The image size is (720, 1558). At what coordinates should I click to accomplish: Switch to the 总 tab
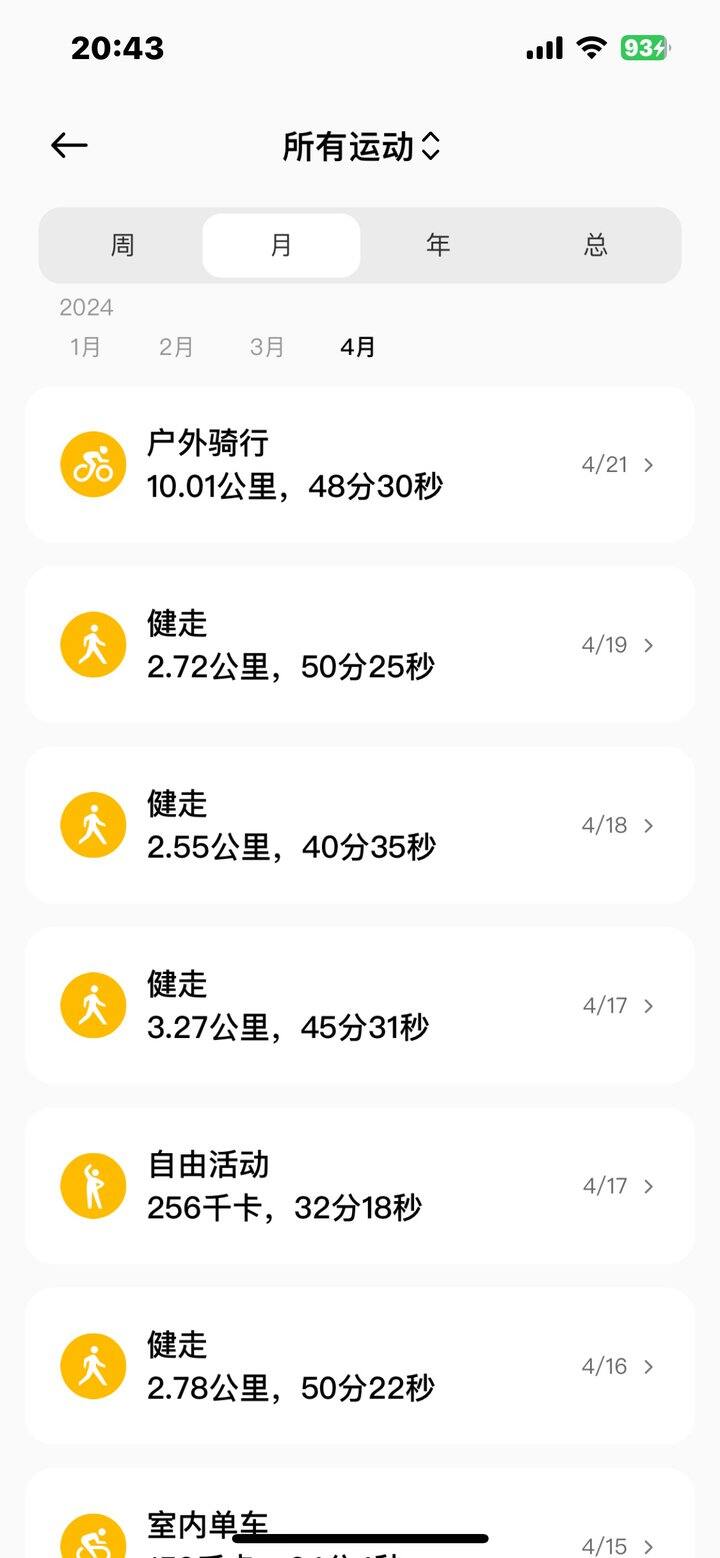coord(596,245)
